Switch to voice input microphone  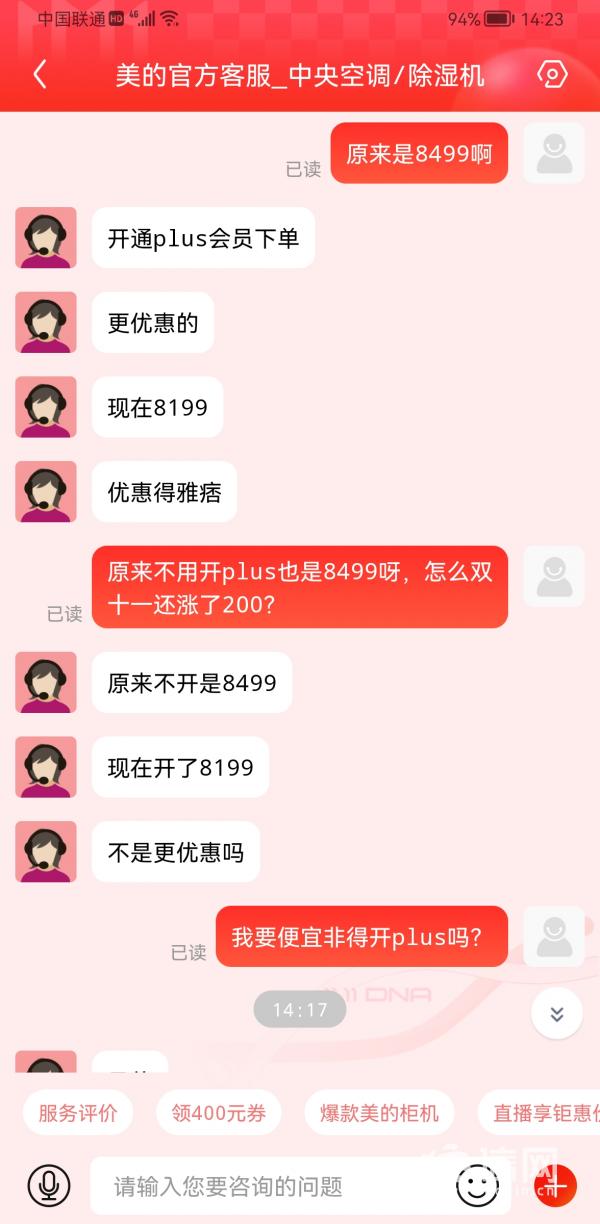coord(49,1186)
